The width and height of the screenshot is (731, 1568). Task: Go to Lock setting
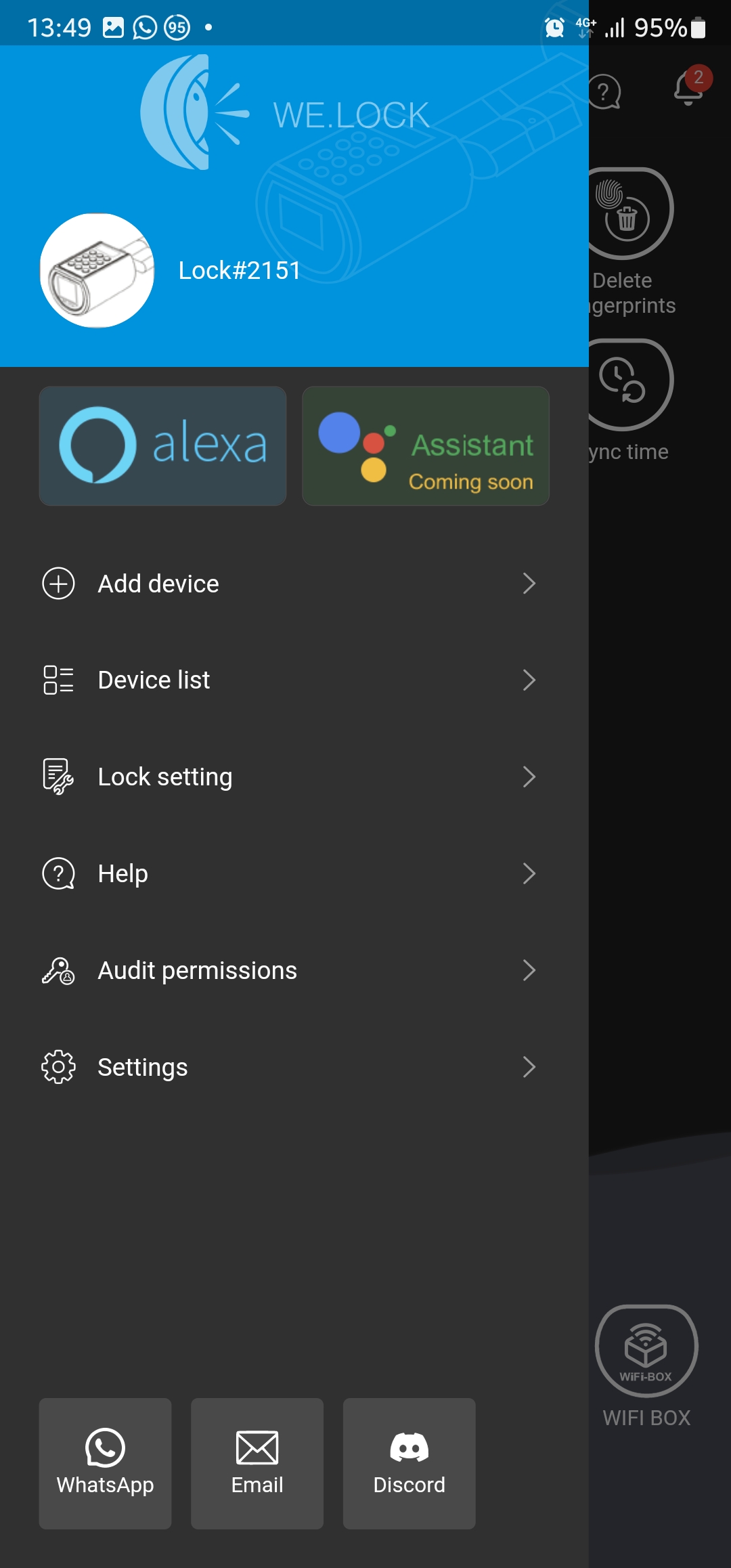pyautogui.click(x=291, y=777)
